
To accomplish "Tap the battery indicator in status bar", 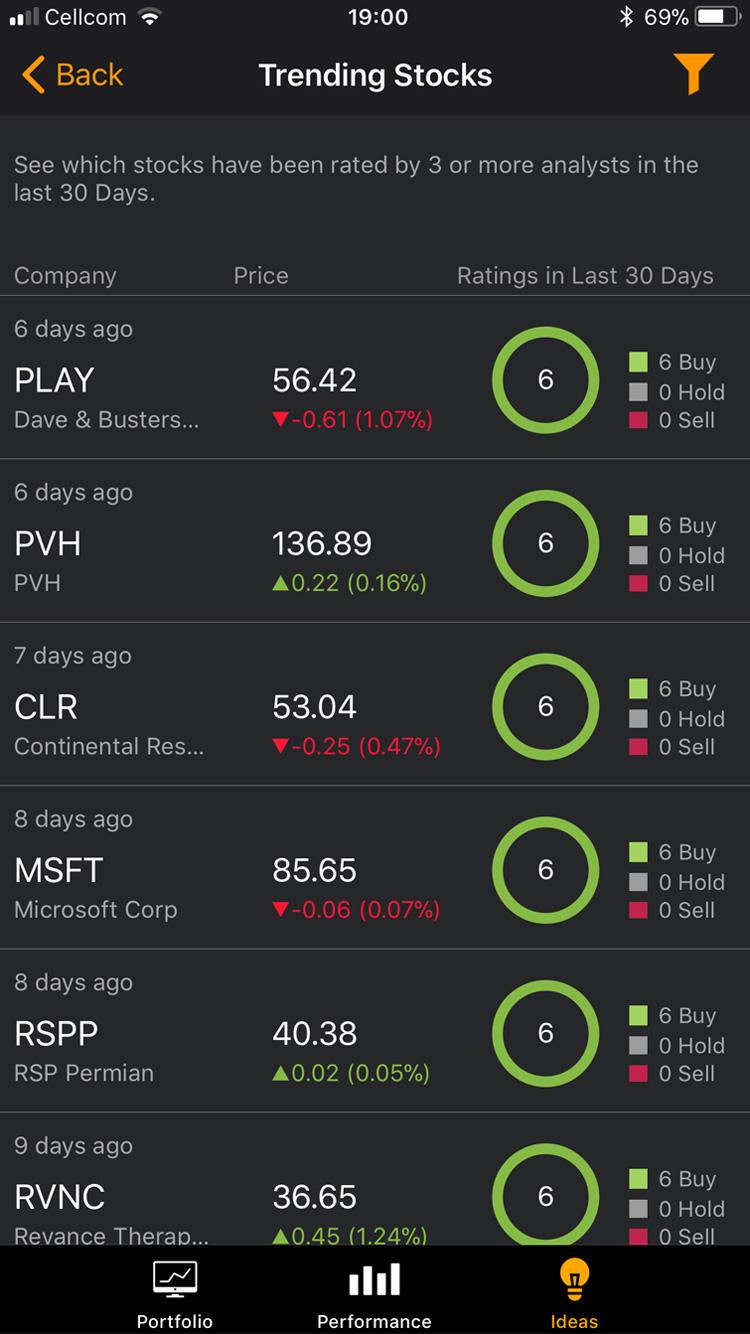I will pyautogui.click(x=716, y=16).
